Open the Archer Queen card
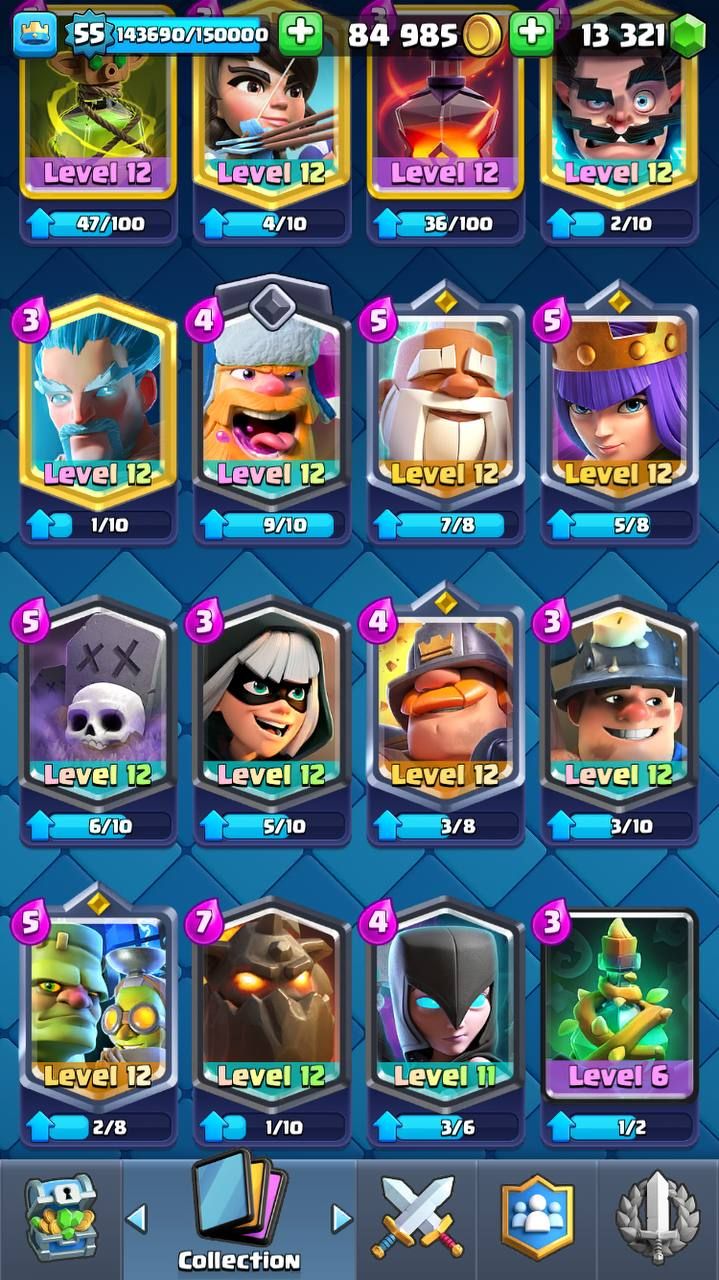 [619, 400]
